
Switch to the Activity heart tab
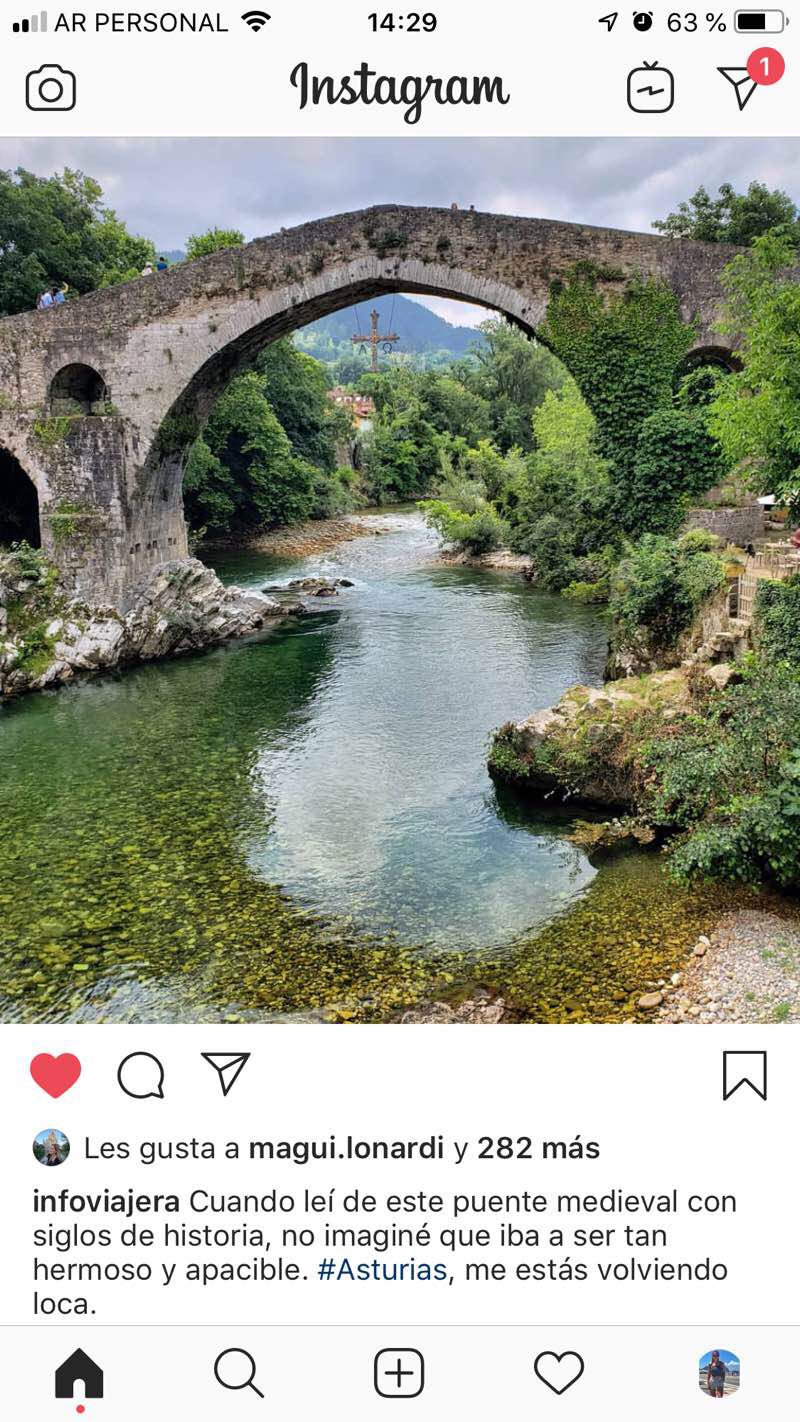559,1373
